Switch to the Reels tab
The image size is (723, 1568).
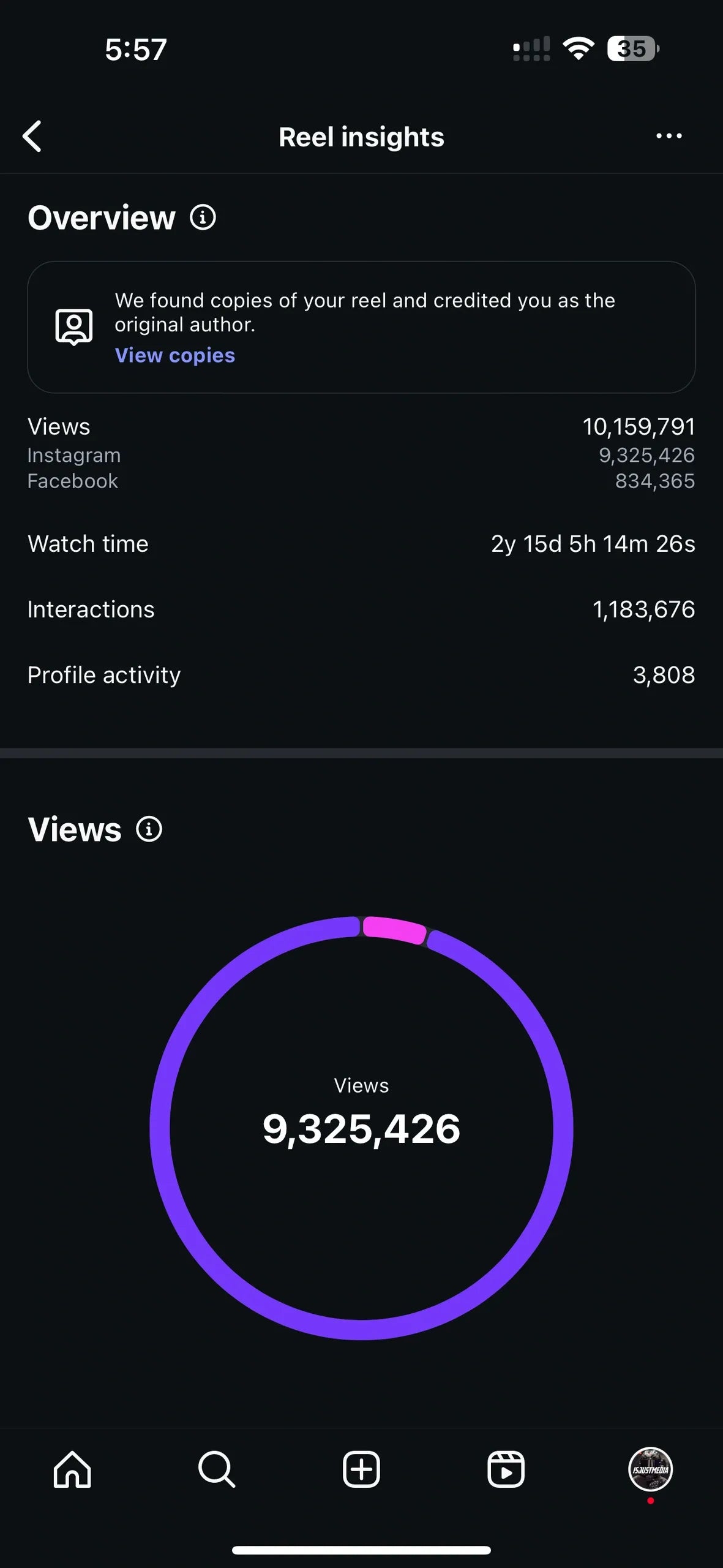pos(506,1469)
